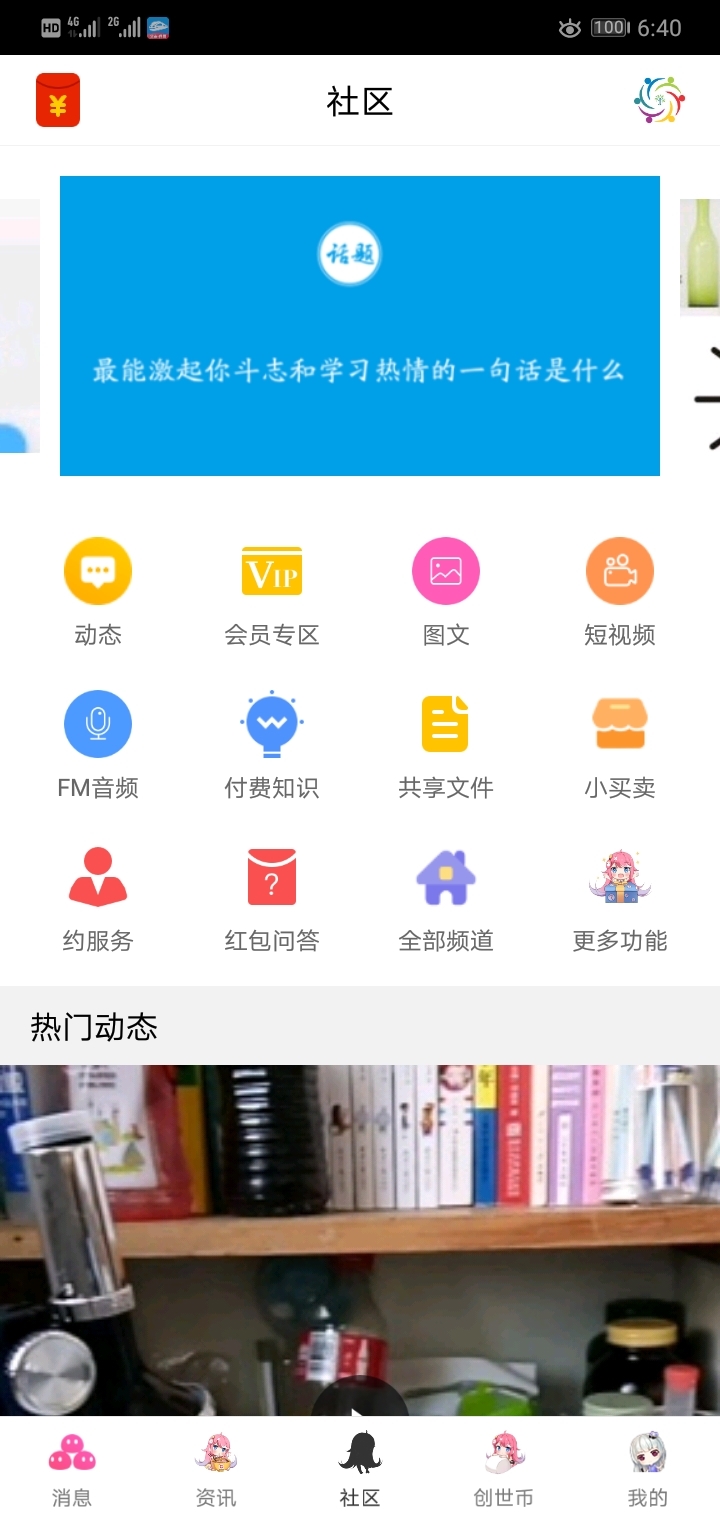Screen dimensions: 720x1520
Task: View 全部频道 all channels
Action: (x=446, y=897)
